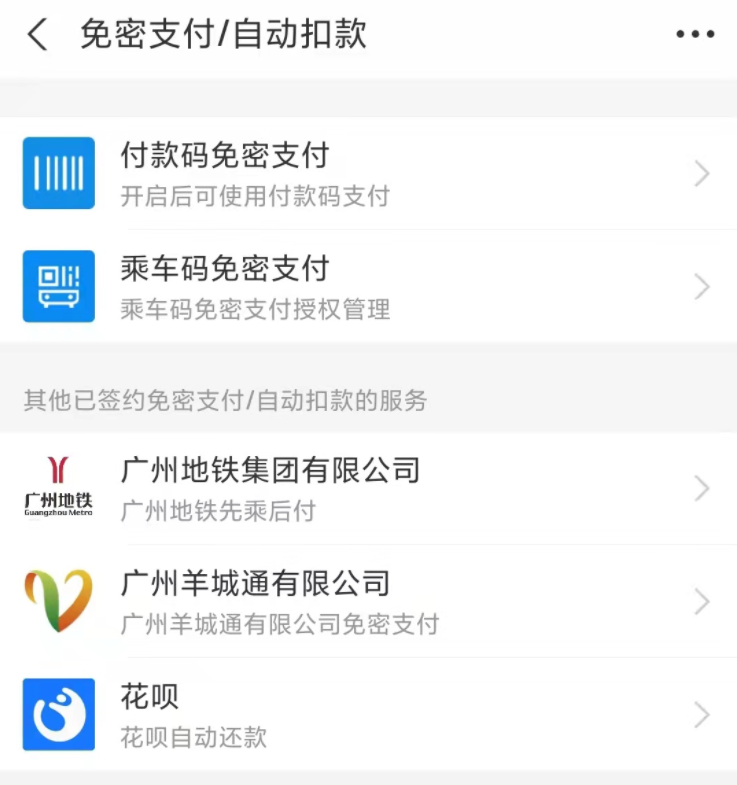Click the blue 花呗 Huabei icon
The image size is (737, 785).
pyautogui.click(x=57, y=715)
